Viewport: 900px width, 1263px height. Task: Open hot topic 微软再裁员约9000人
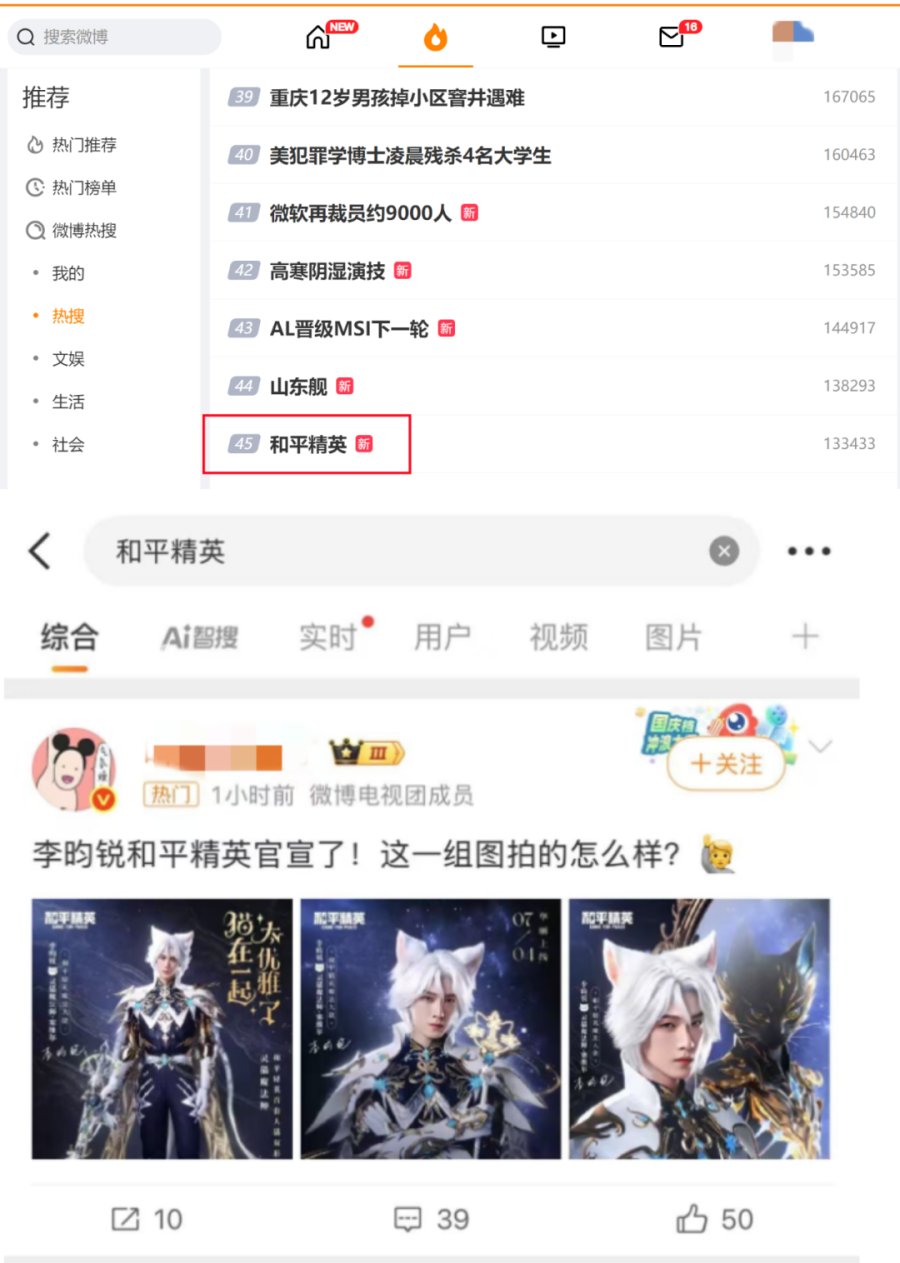point(360,213)
